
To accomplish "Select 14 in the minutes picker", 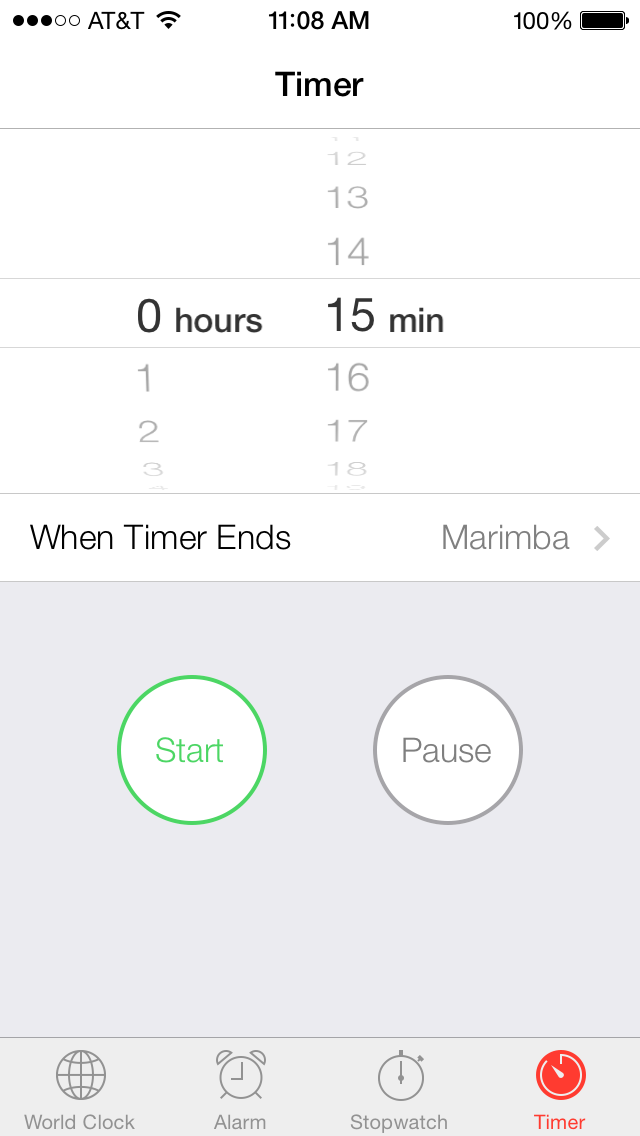I will 348,251.
